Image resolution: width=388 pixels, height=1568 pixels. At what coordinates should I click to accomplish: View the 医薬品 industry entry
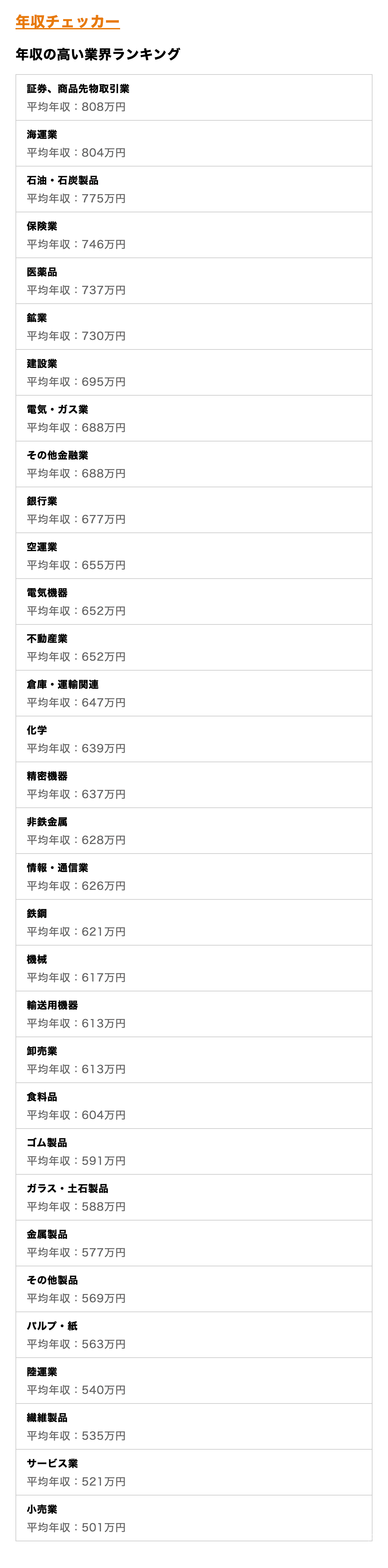(x=194, y=281)
